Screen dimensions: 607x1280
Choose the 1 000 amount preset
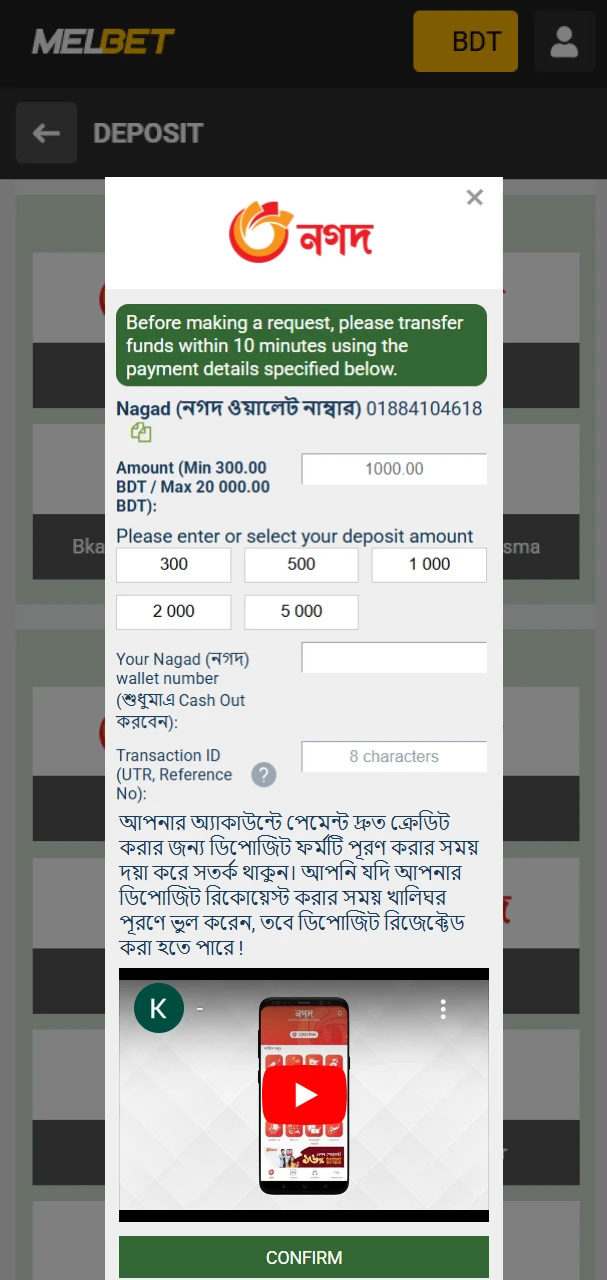click(429, 564)
